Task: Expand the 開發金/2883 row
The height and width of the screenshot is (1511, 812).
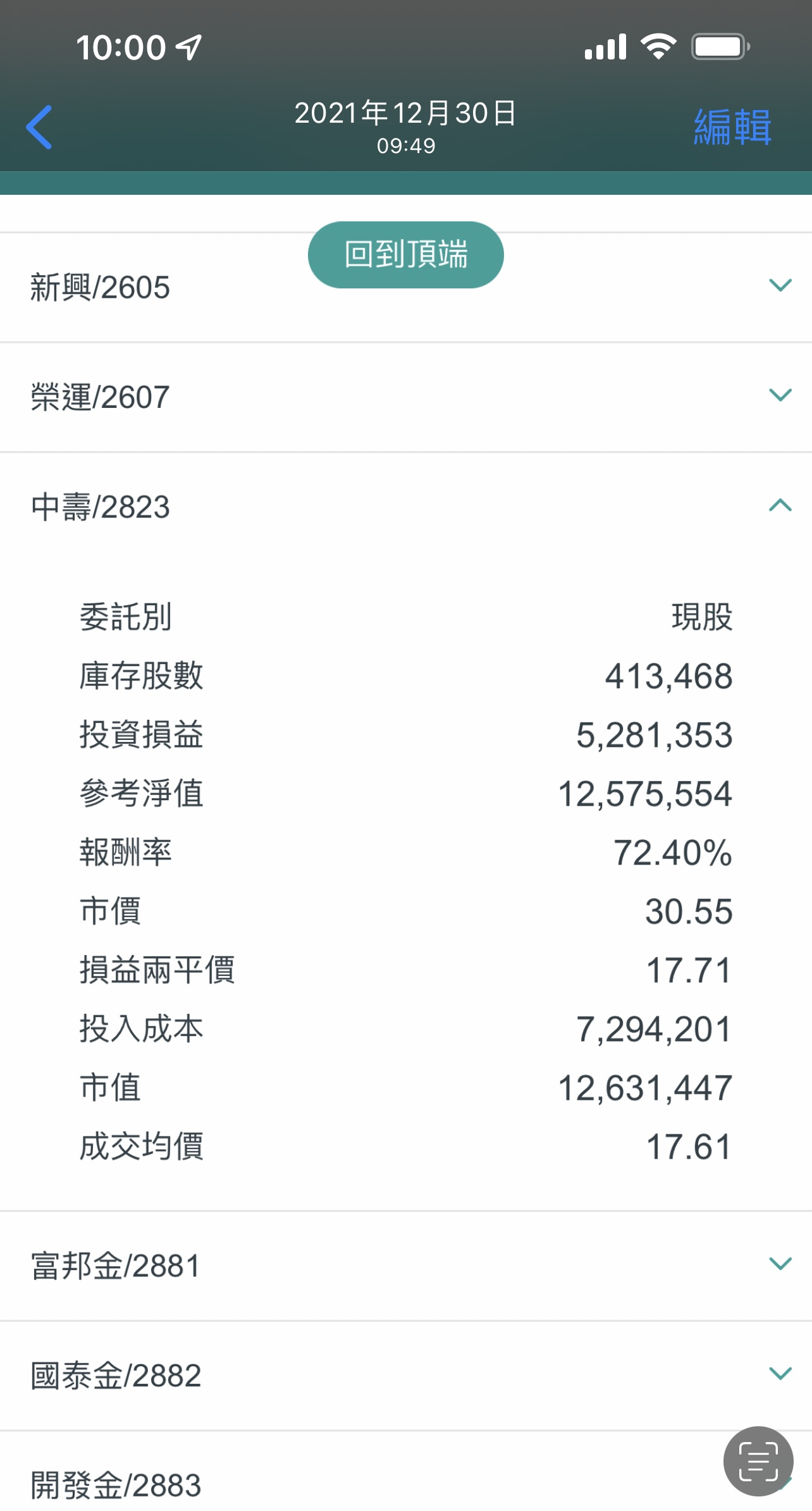Action: 116,1484
